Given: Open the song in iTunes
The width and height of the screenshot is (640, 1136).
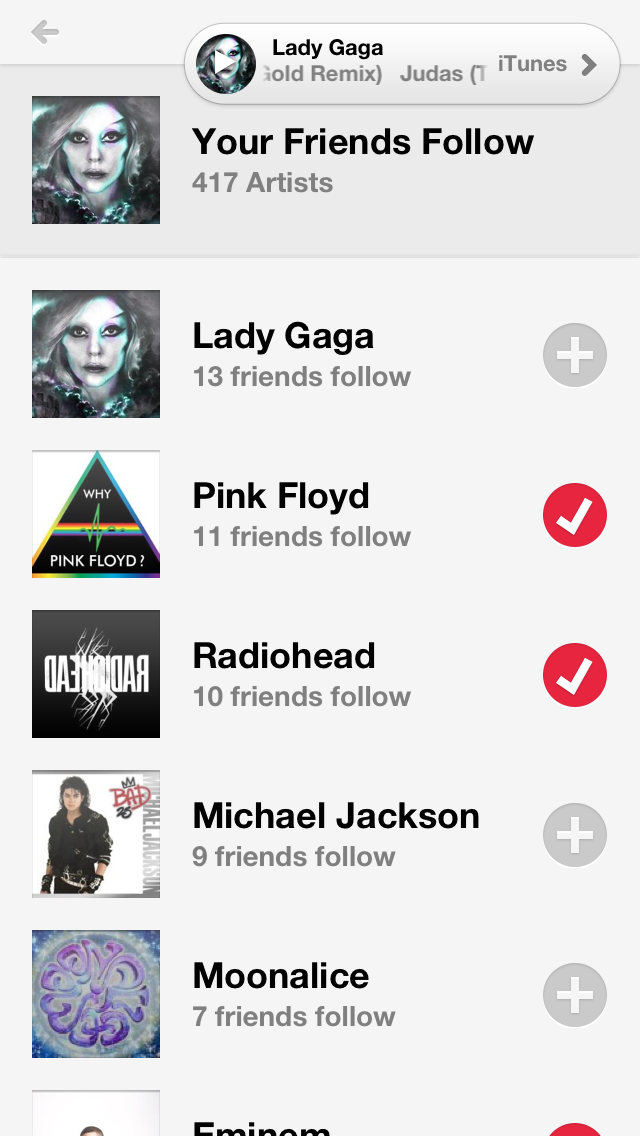Looking at the screenshot, I should tap(547, 64).
